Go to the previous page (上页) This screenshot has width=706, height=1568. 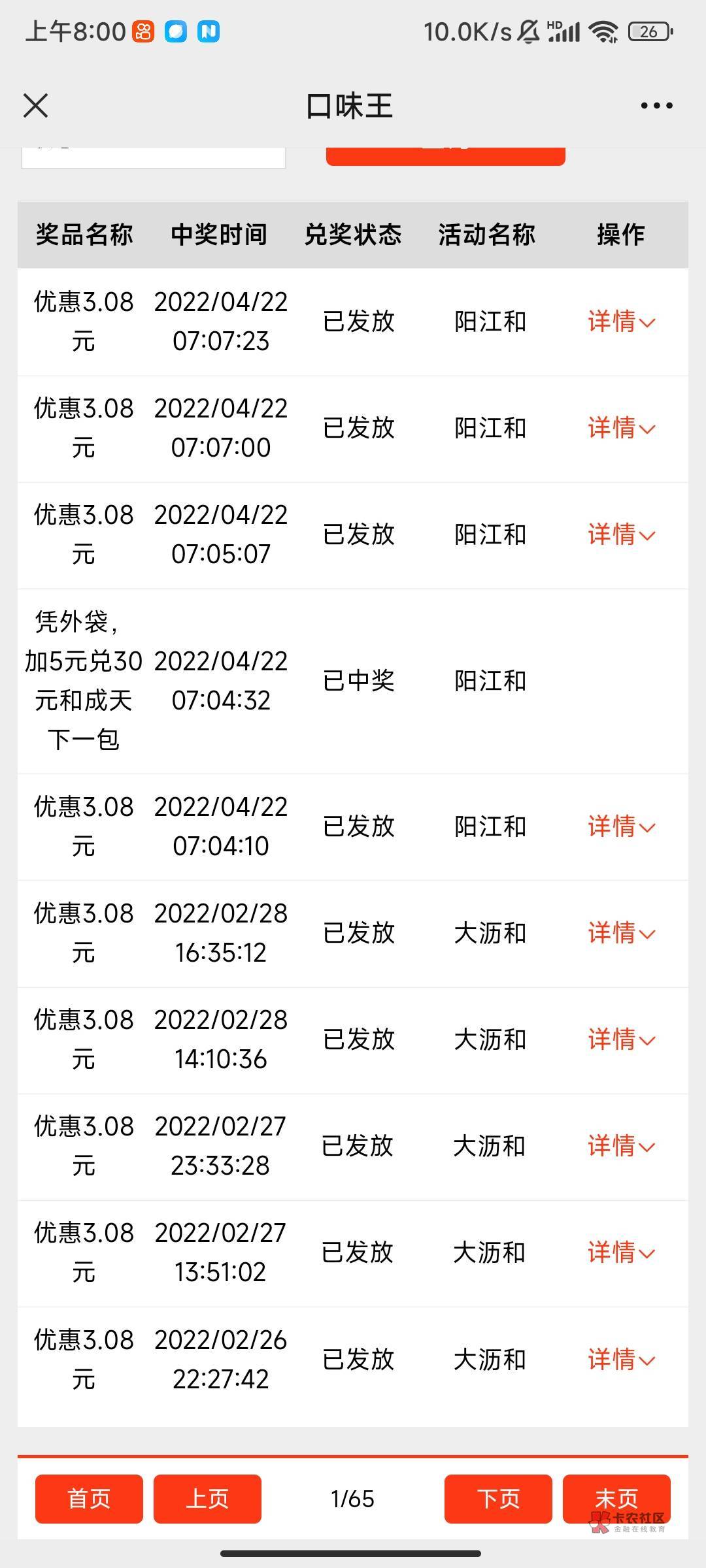click(207, 1499)
